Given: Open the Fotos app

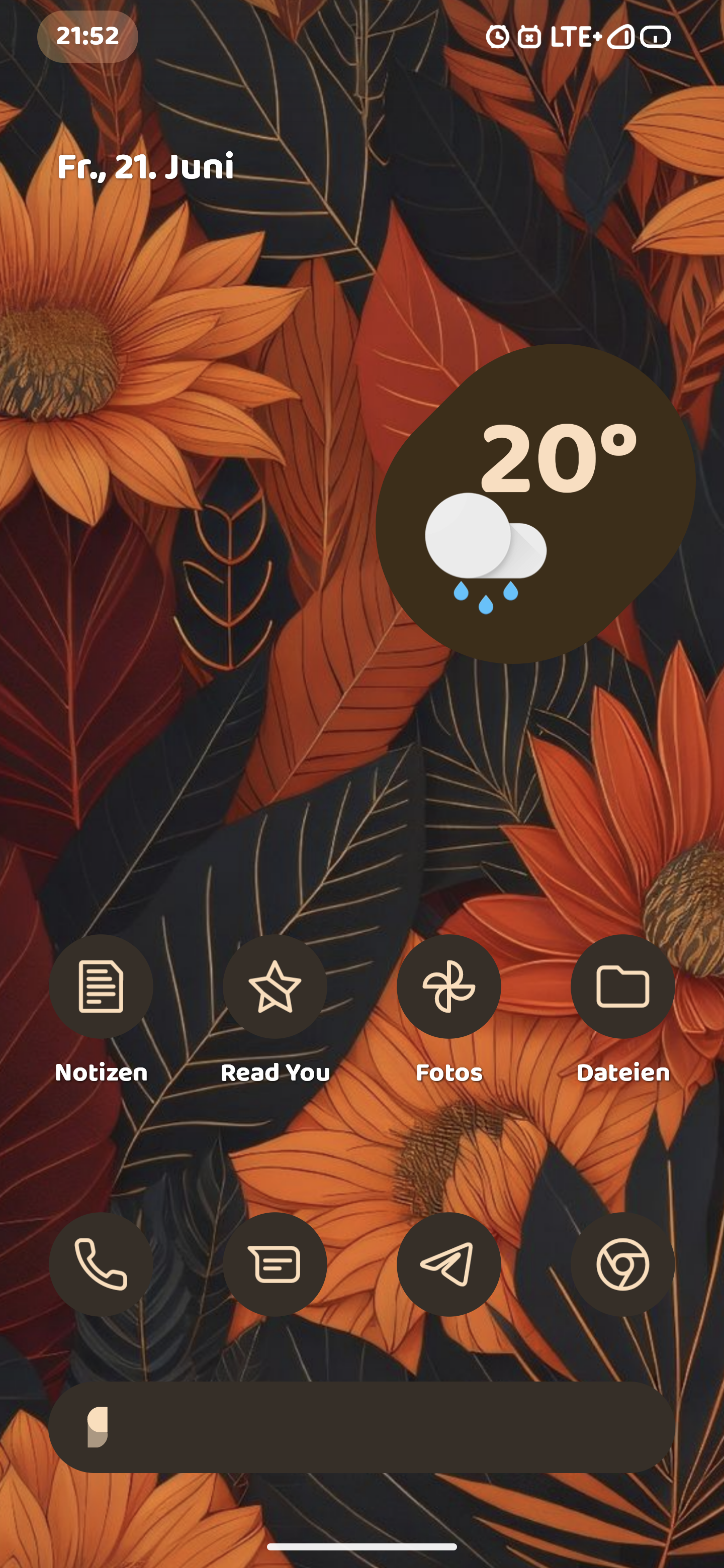Looking at the screenshot, I should (449, 986).
